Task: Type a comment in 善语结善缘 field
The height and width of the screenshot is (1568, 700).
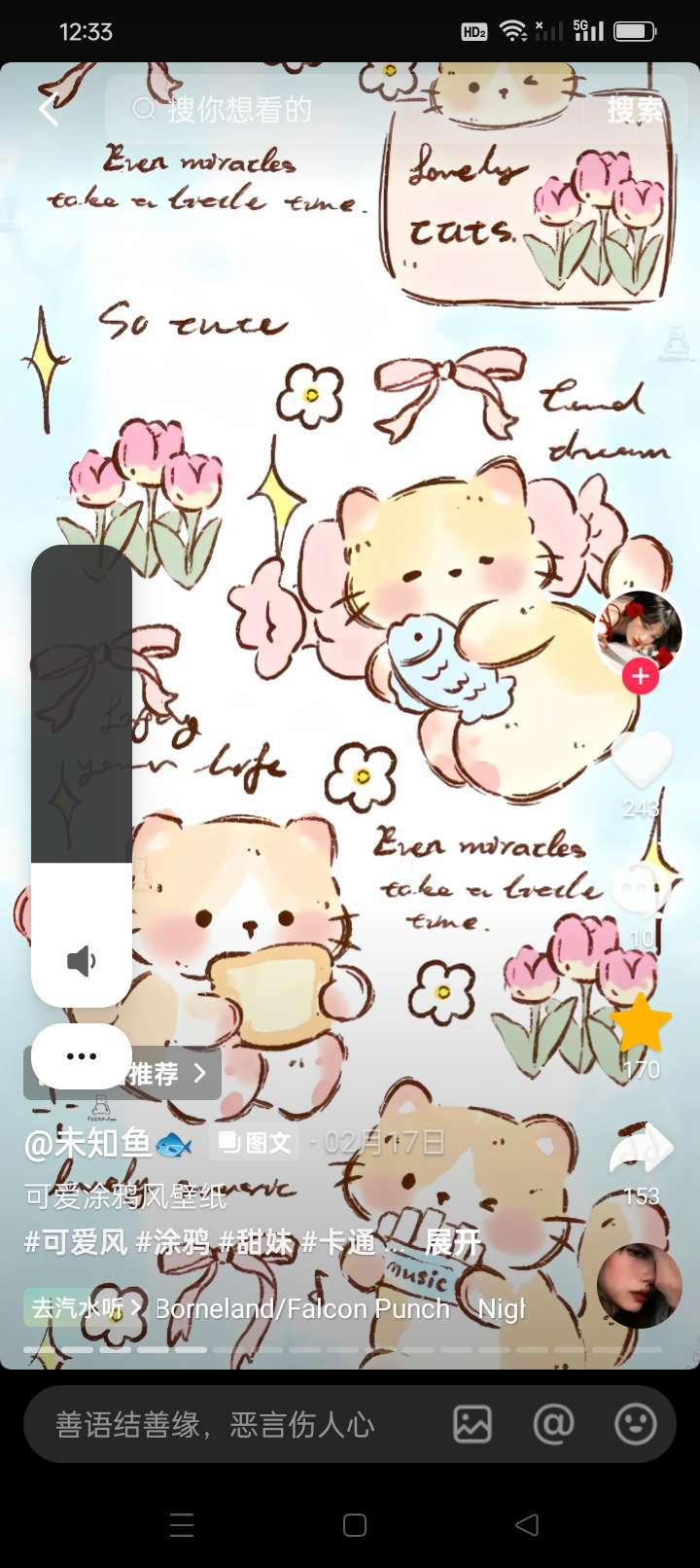Action: pyautogui.click(x=233, y=1425)
